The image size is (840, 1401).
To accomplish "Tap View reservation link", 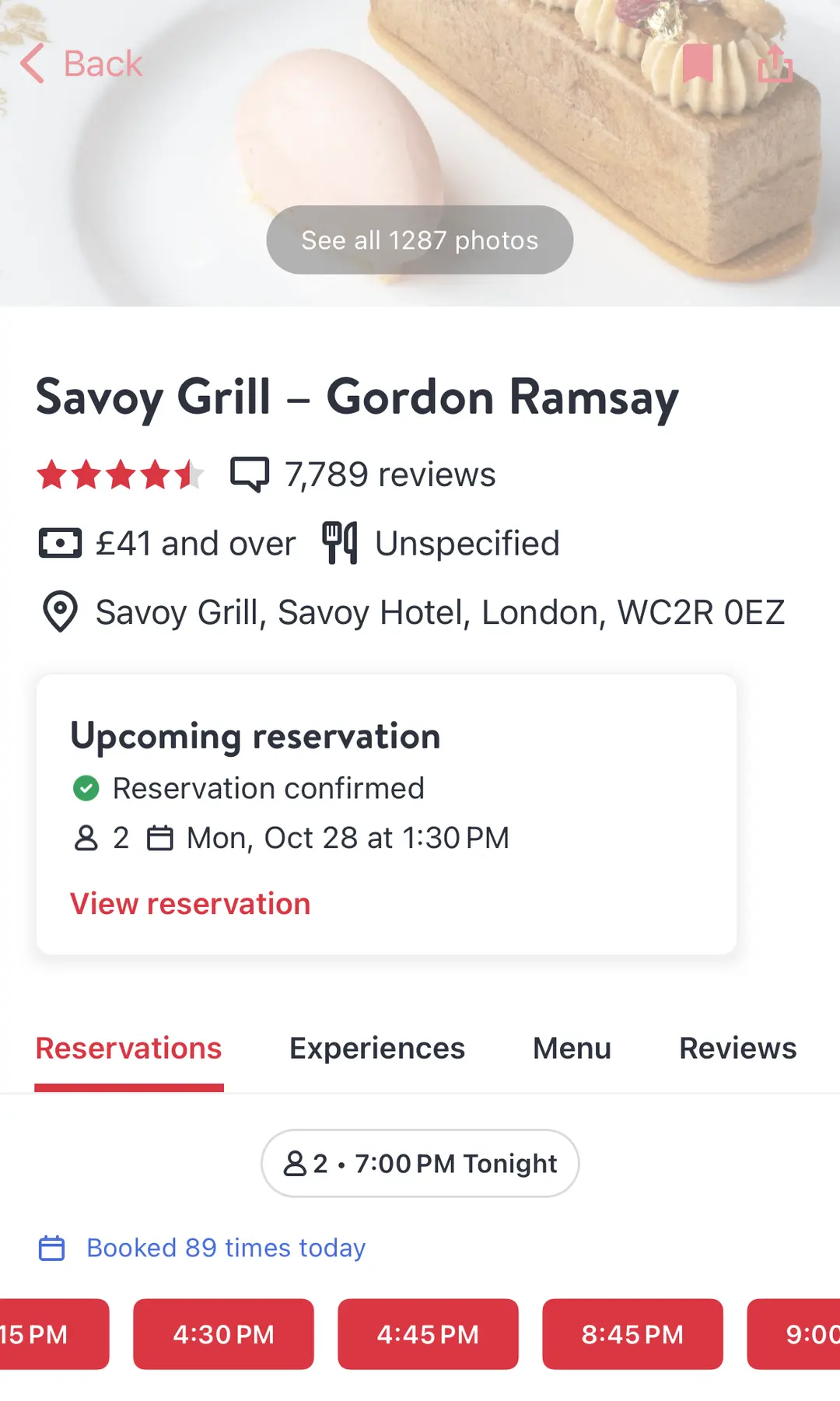I will pos(191,904).
